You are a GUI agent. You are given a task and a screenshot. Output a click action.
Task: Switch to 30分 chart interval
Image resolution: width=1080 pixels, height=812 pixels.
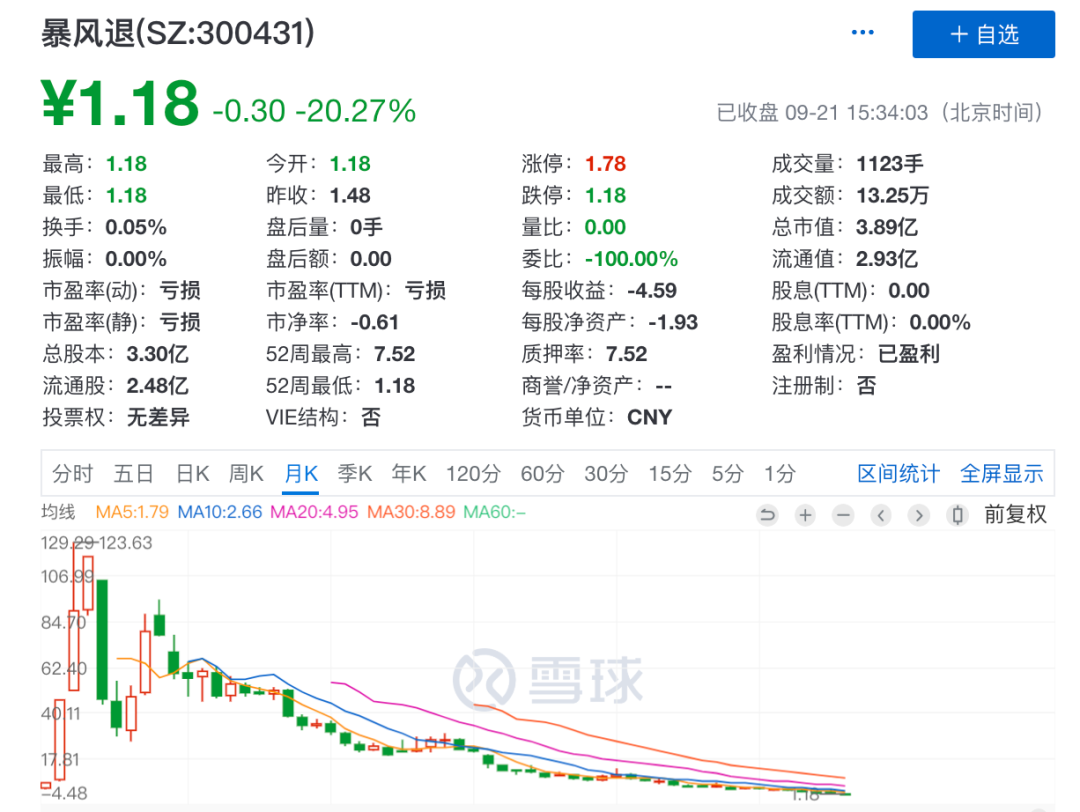coord(605,473)
